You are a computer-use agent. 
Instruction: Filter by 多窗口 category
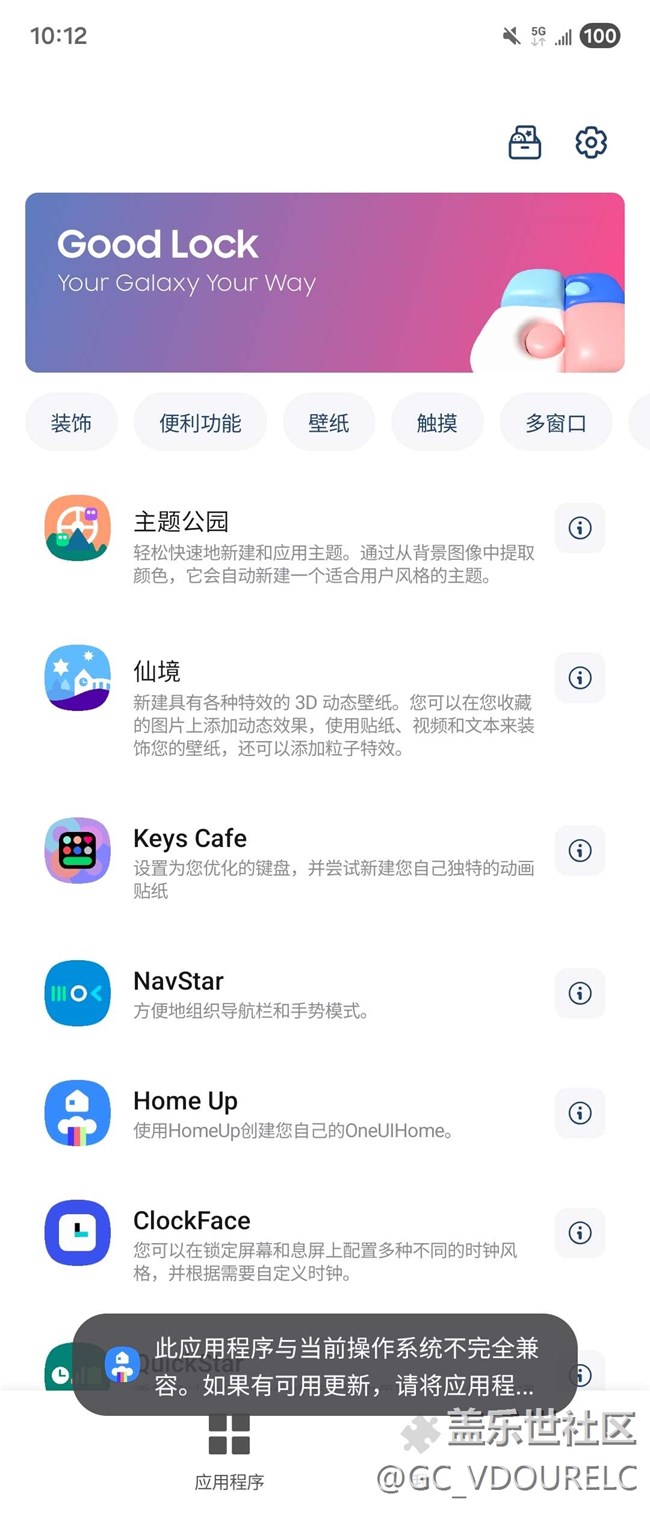click(555, 423)
